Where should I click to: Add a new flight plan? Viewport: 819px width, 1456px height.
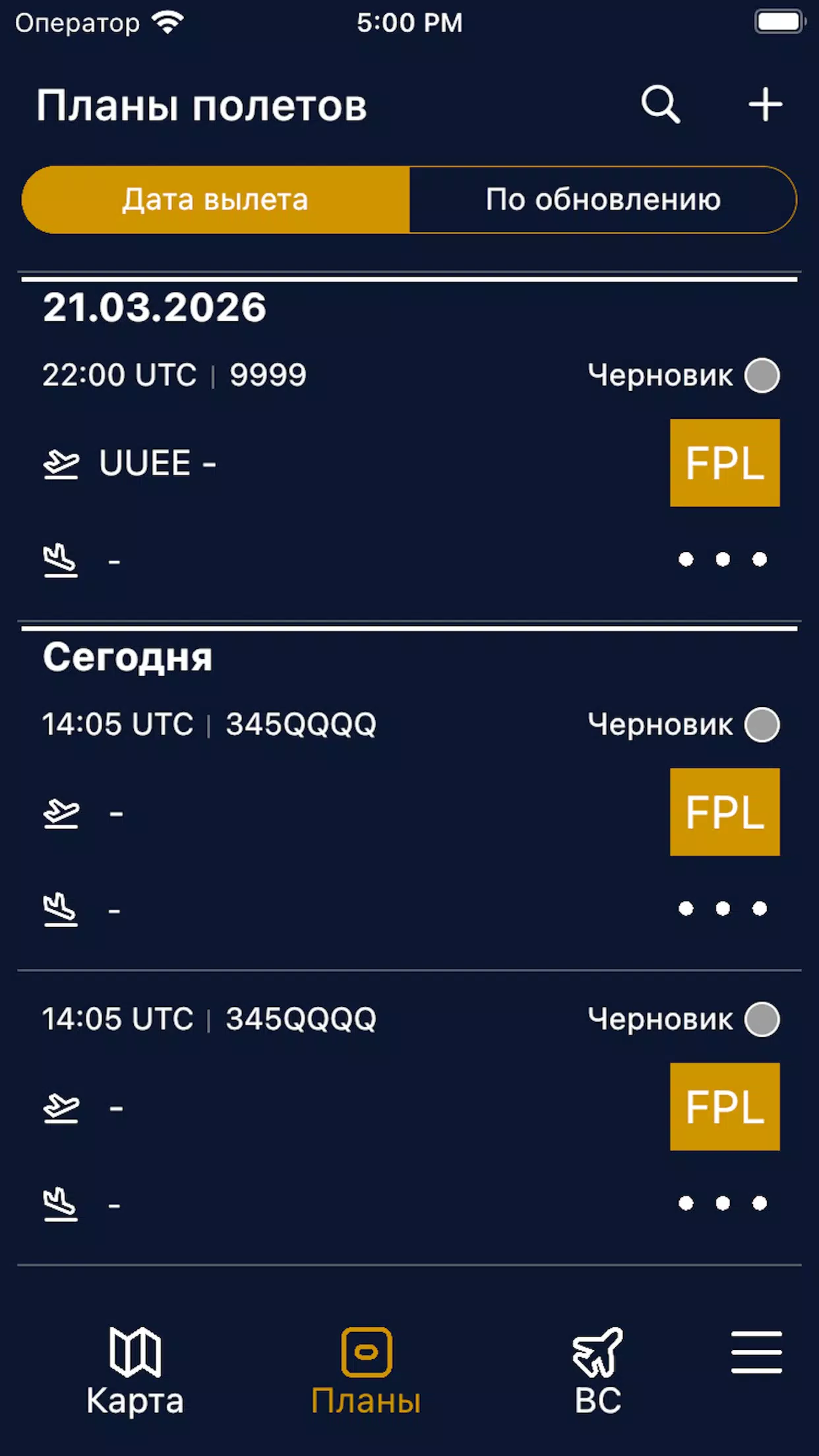765,104
